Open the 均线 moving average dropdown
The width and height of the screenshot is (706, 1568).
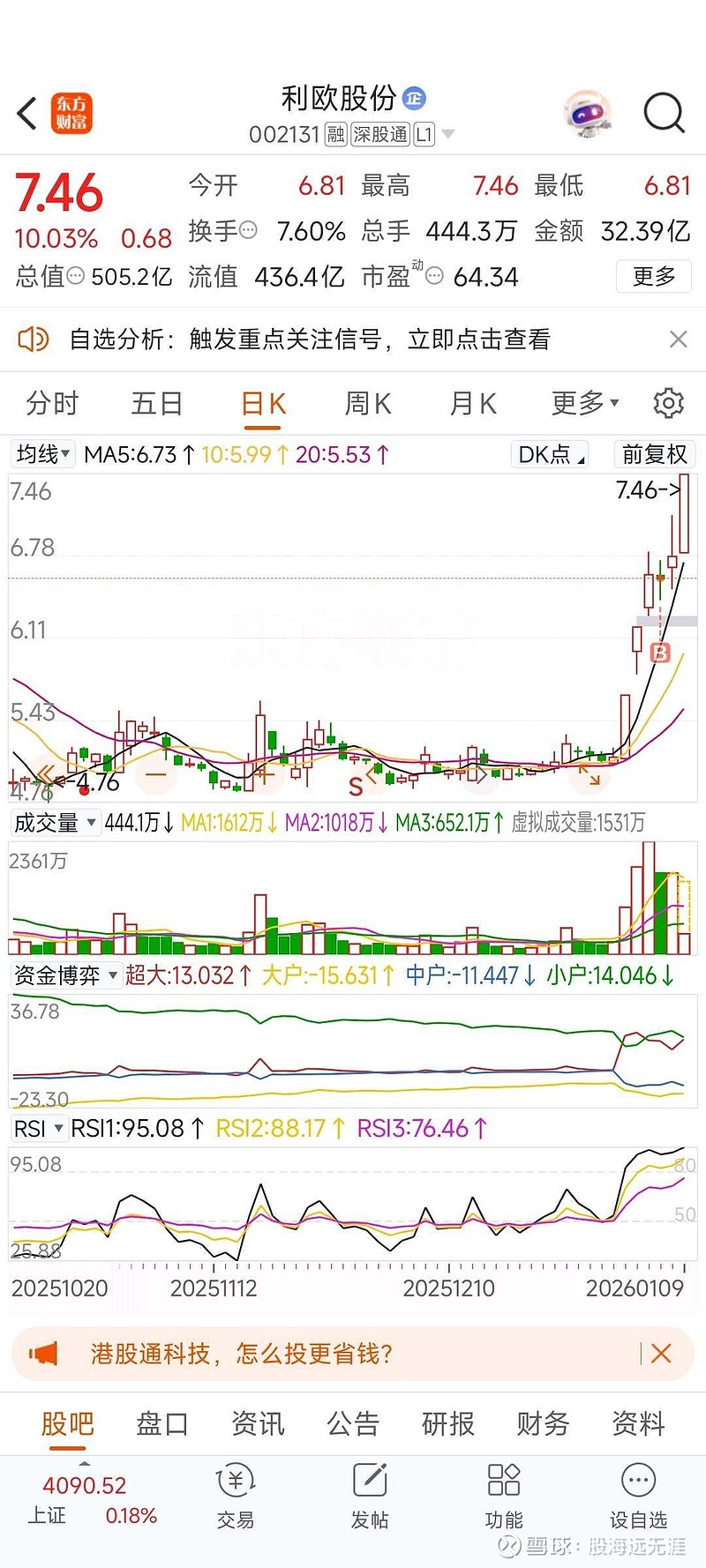(x=41, y=453)
